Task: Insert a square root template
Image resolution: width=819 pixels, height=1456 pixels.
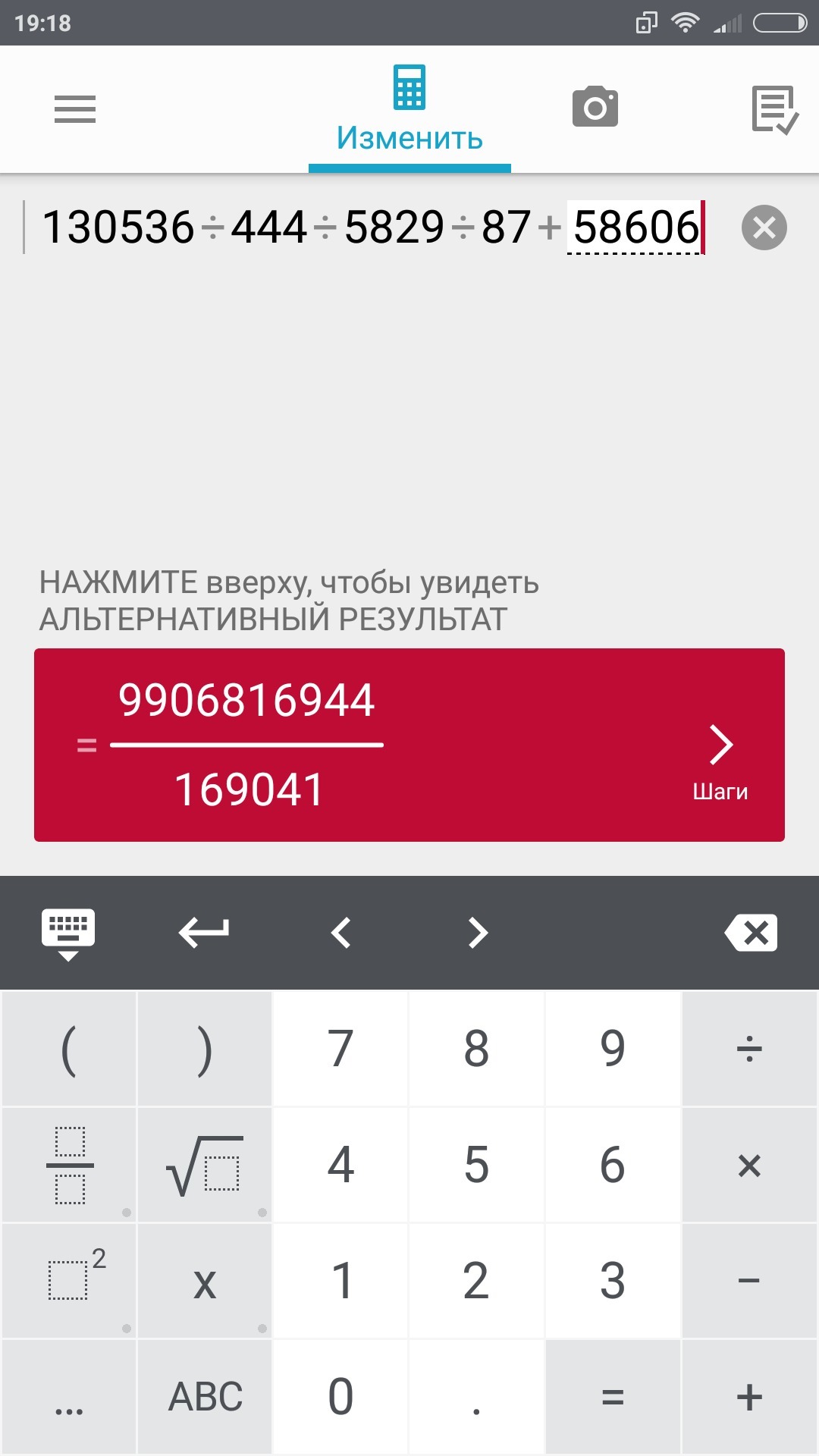Action: click(205, 1165)
